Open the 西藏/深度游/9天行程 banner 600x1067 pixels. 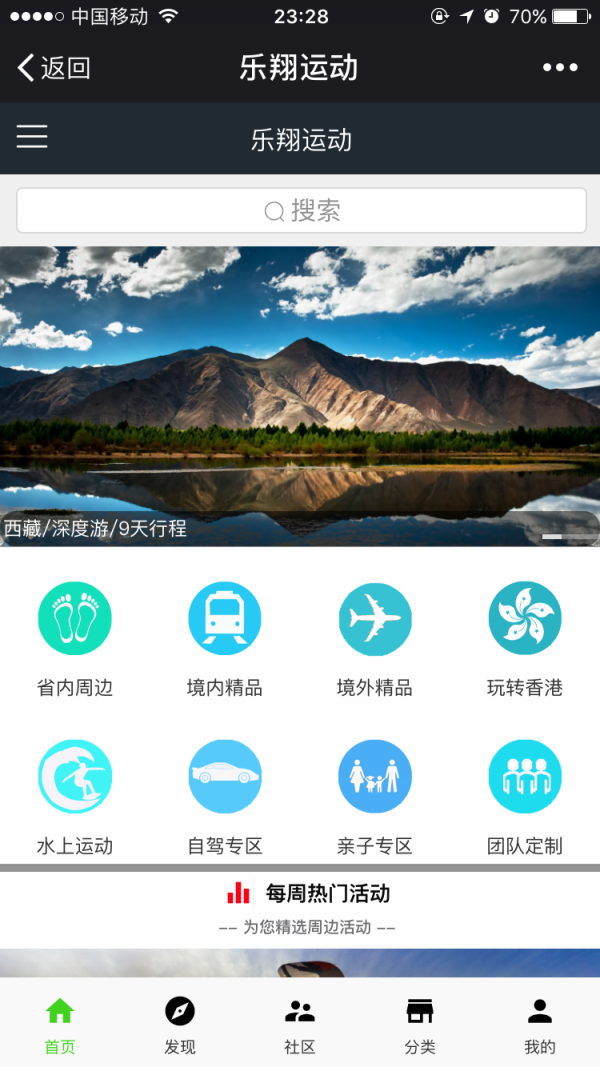point(300,395)
